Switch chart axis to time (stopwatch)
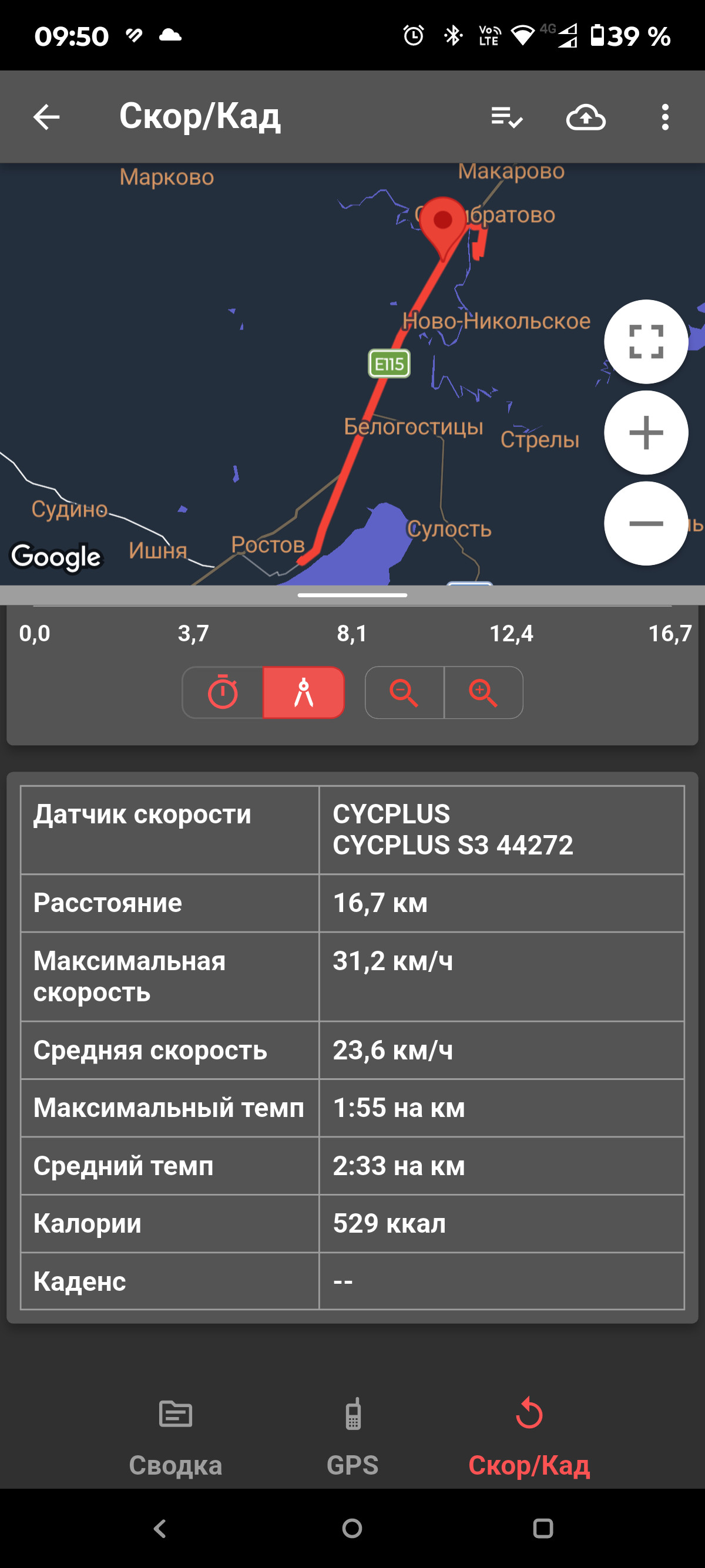 coord(223,693)
